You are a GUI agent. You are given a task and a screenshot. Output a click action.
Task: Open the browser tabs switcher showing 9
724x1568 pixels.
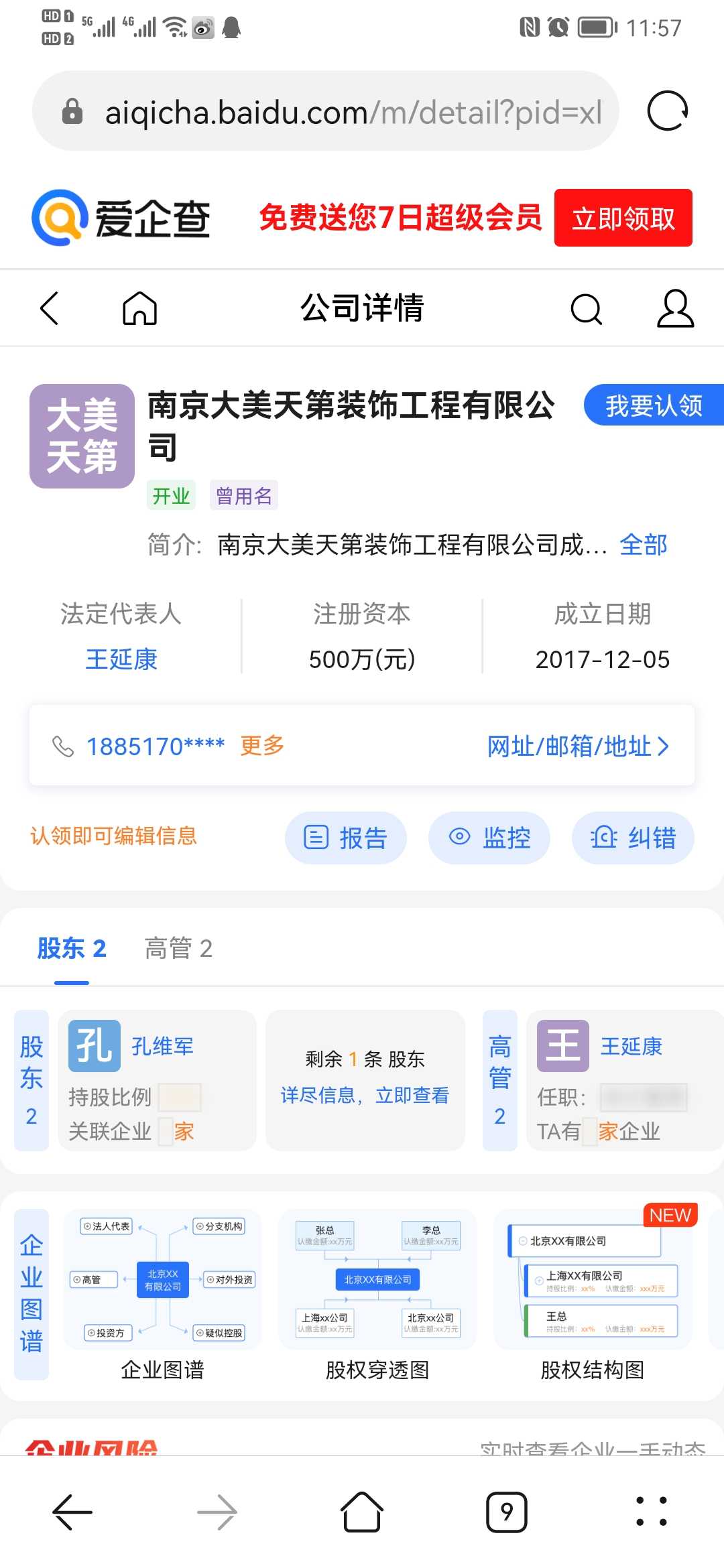tap(506, 1512)
